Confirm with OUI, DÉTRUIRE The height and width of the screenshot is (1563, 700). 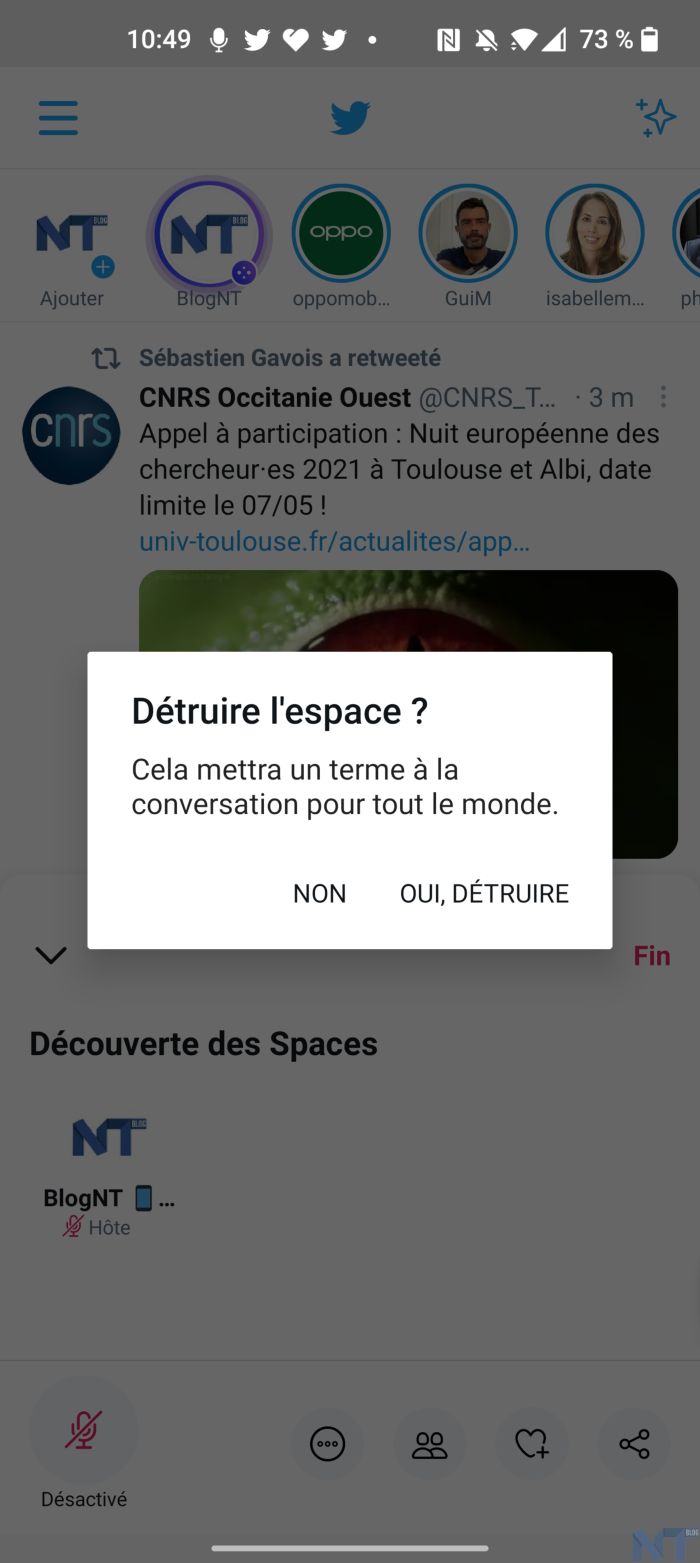(x=484, y=893)
